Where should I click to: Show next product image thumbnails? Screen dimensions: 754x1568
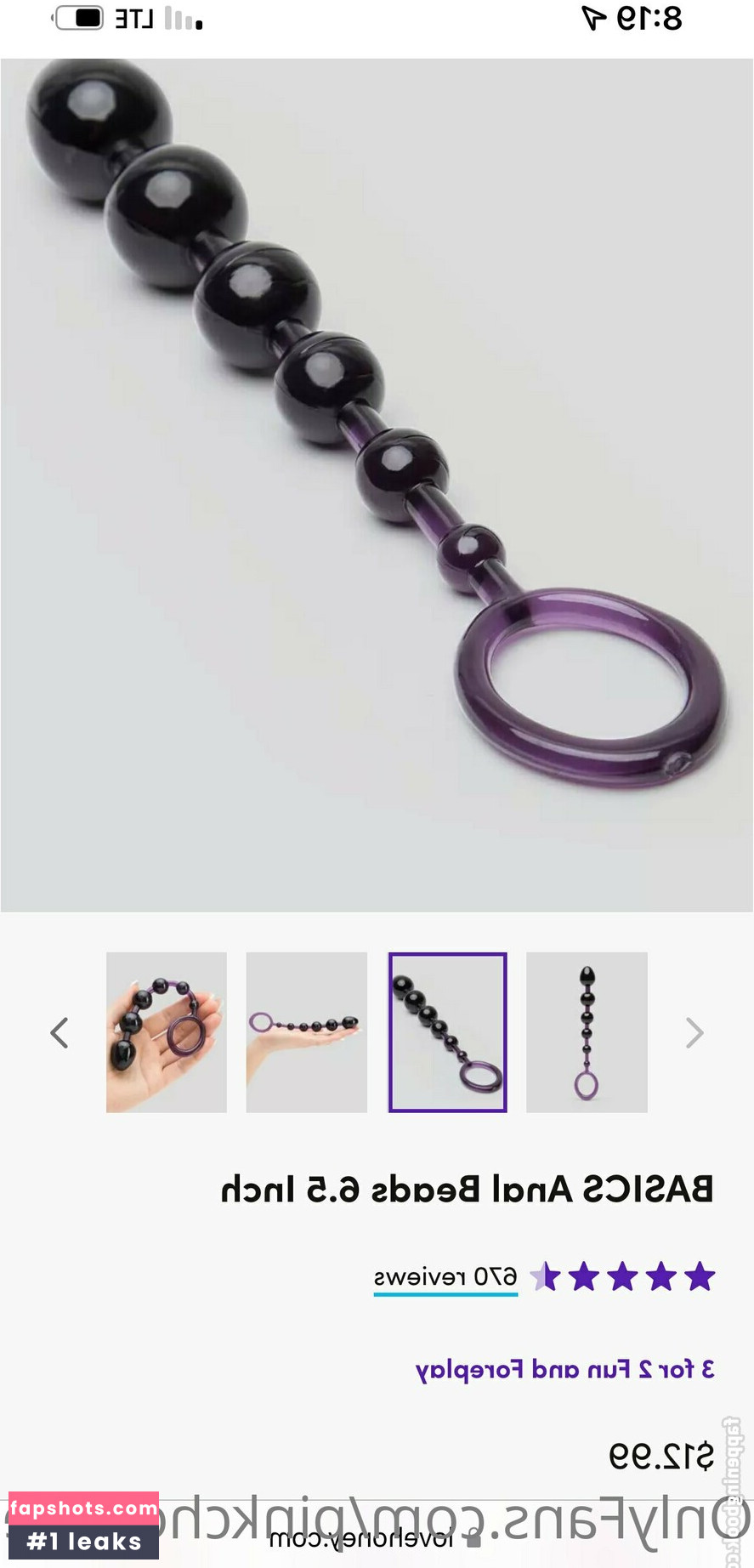click(x=694, y=1033)
